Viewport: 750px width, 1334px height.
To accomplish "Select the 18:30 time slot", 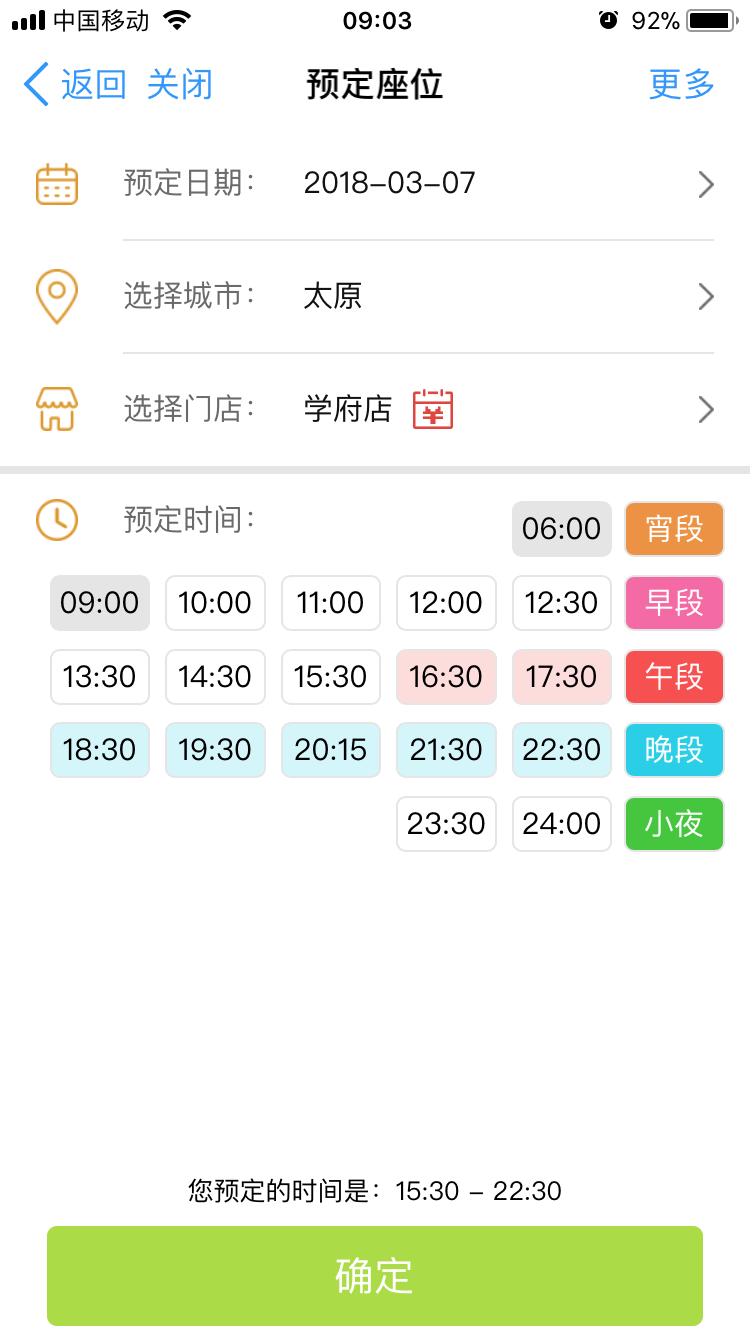I will (100, 750).
